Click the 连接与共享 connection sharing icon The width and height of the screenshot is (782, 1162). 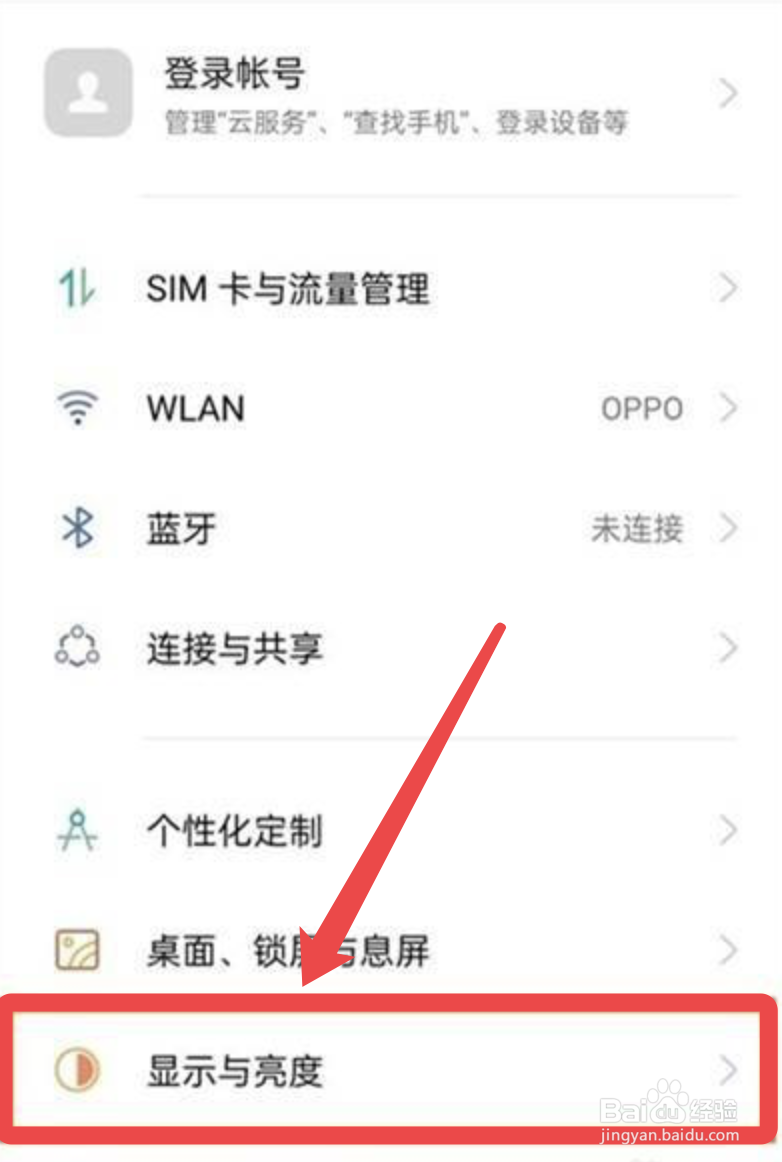click(x=77, y=648)
